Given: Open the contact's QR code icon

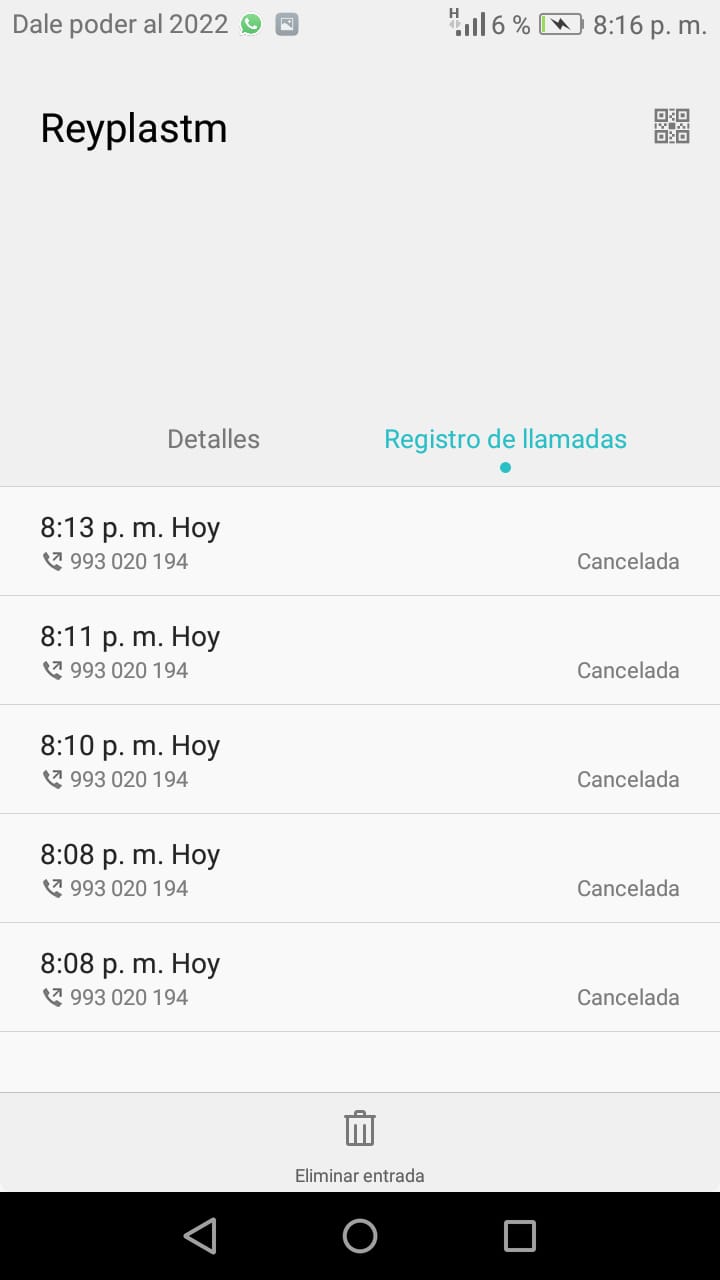Looking at the screenshot, I should click(672, 126).
